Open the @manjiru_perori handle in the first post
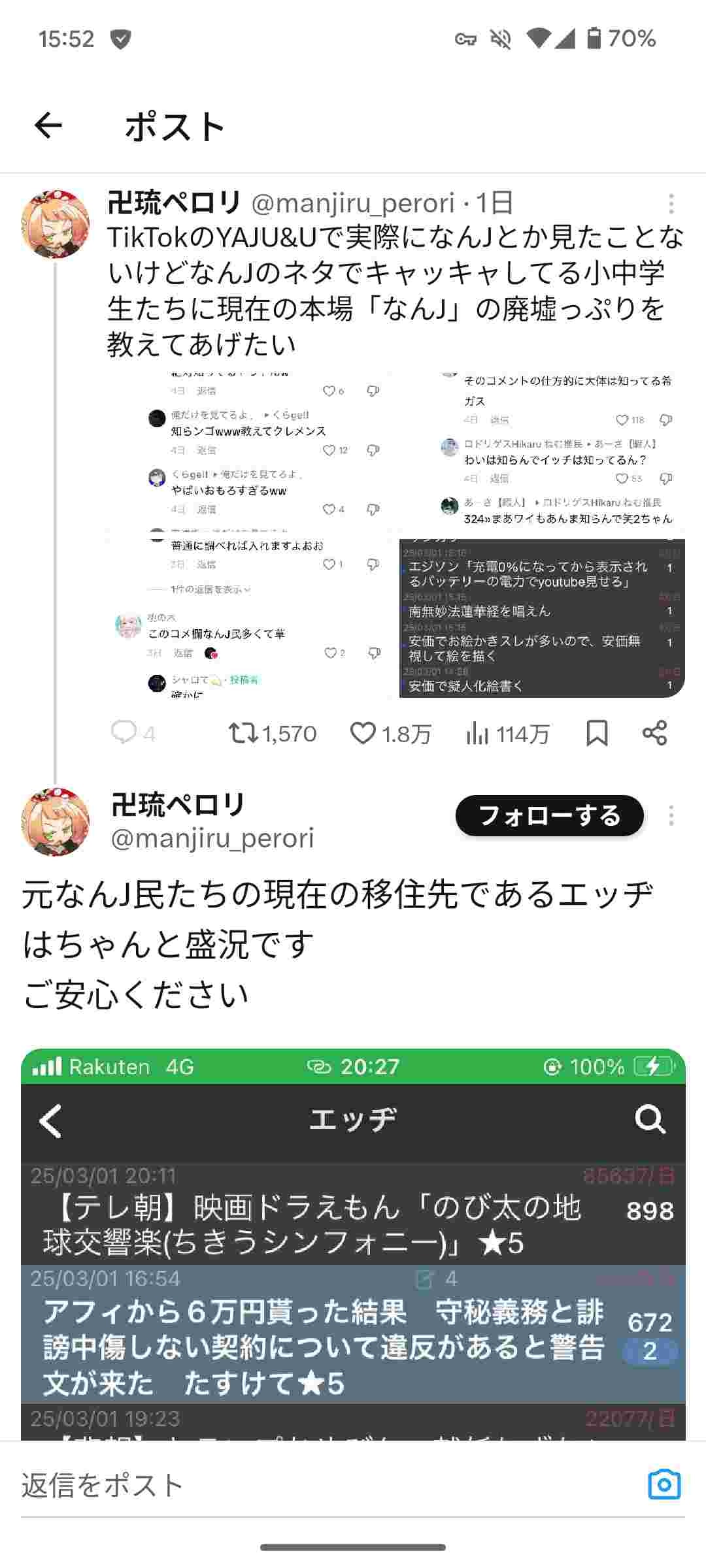Image resolution: width=706 pixels, height=1568 pixels. (x=353, y=204)
